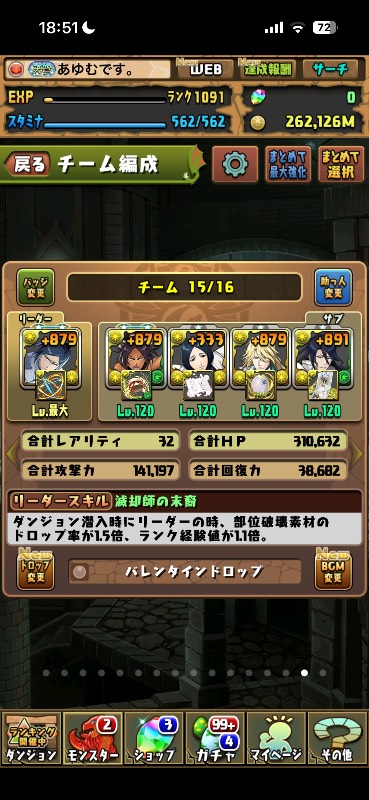Open the ガチャ tab
Viewport: 369px width, 800px height.
click(215, 738)
